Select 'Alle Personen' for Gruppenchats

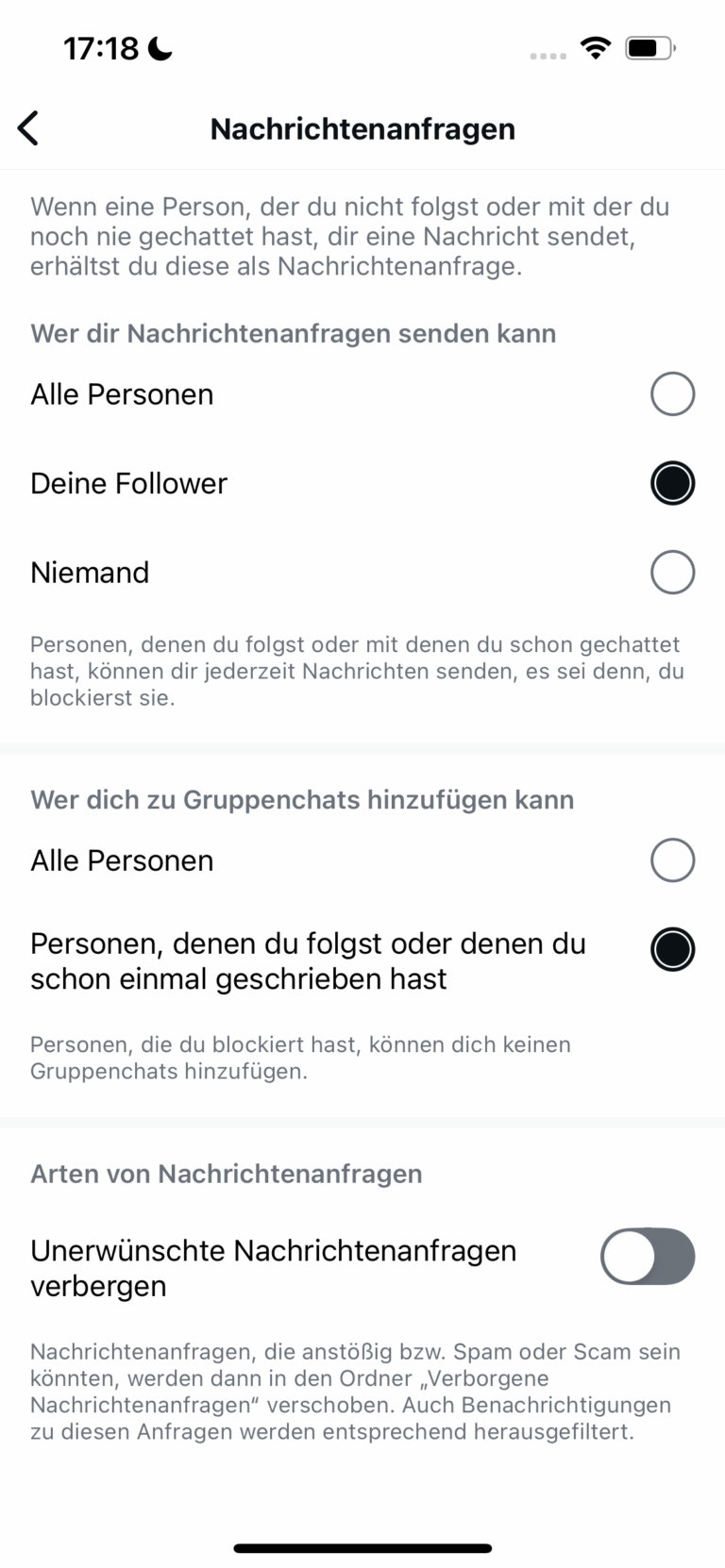pyautogui.click(x=672, y=859)
